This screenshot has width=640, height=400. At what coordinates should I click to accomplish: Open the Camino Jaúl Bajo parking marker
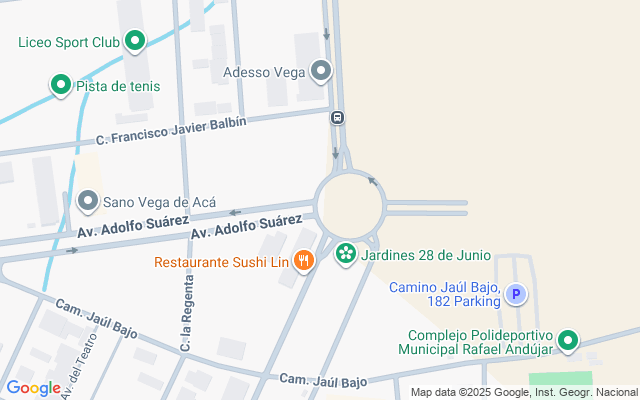516,294
